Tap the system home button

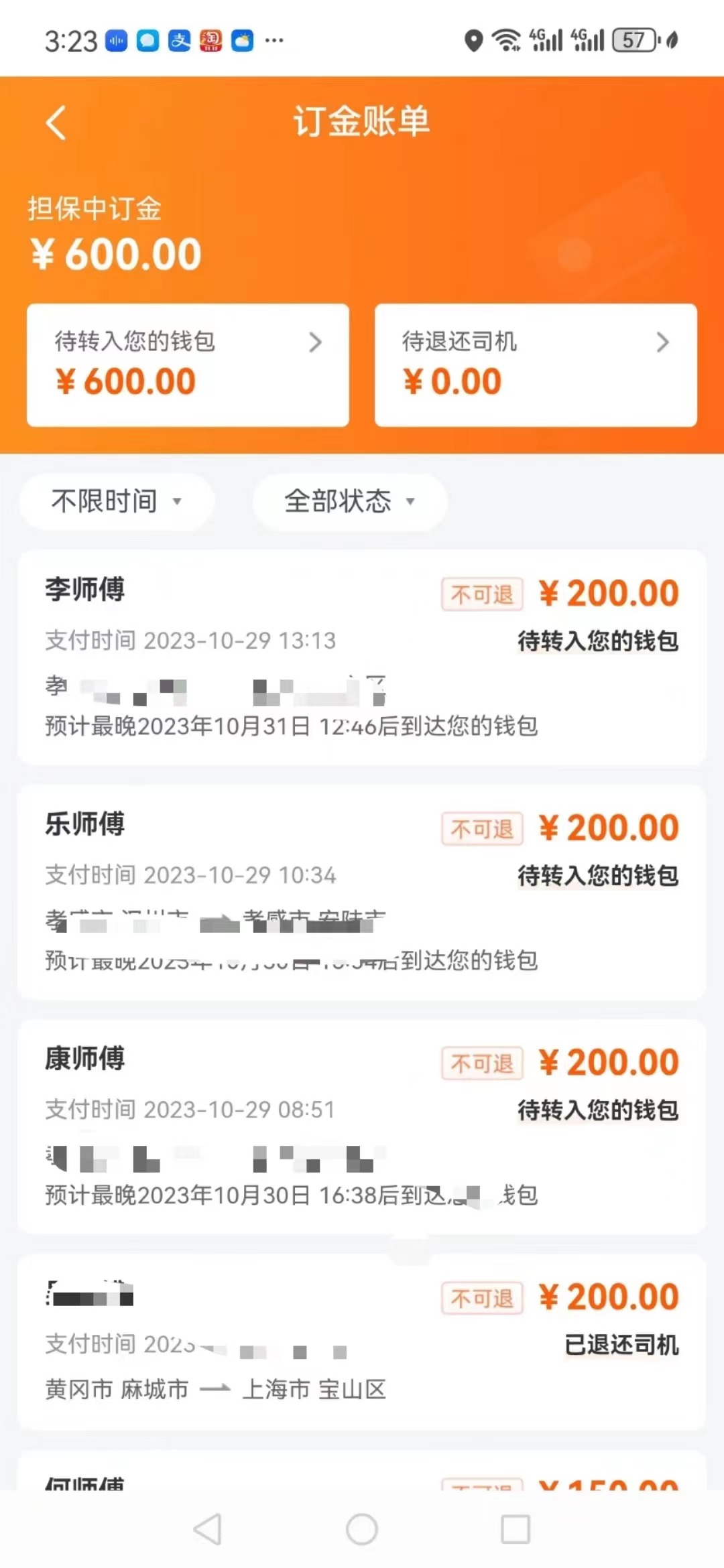(x=362, y=1528)
